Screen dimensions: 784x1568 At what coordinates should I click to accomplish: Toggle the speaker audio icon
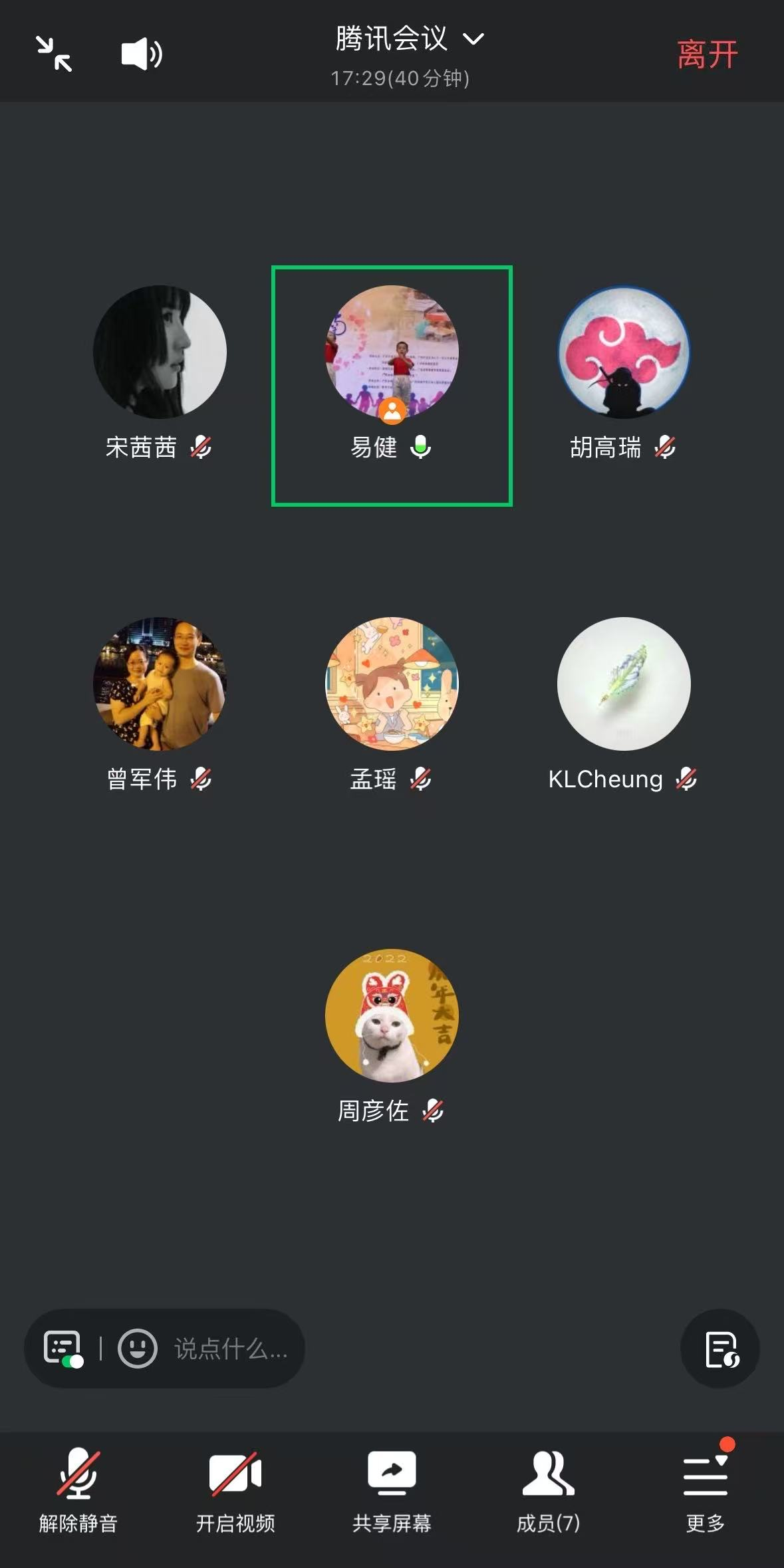pyautogui.click(x=141, y=54)
